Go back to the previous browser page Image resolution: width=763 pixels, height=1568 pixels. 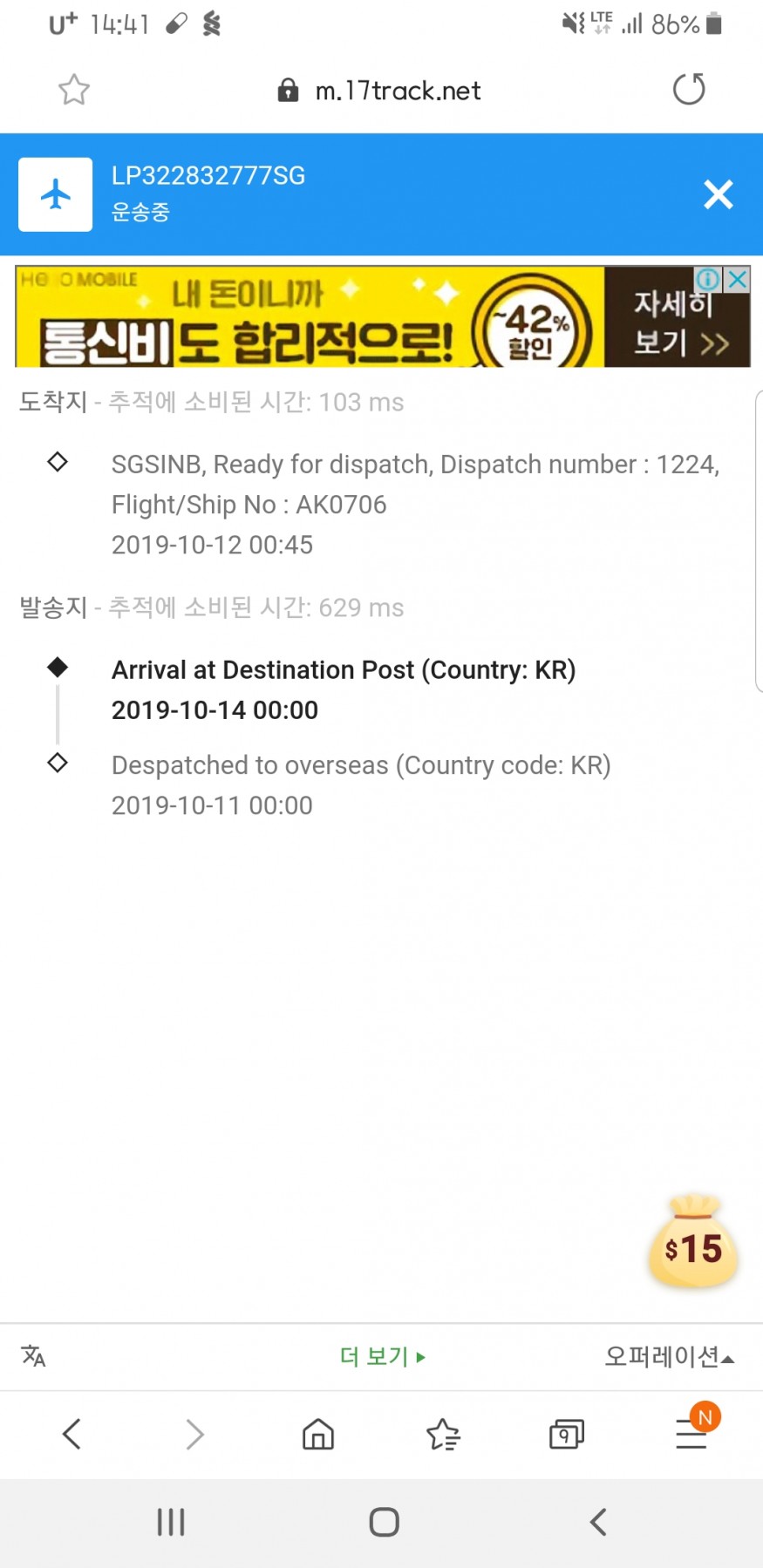click(x=72, y=1434)
